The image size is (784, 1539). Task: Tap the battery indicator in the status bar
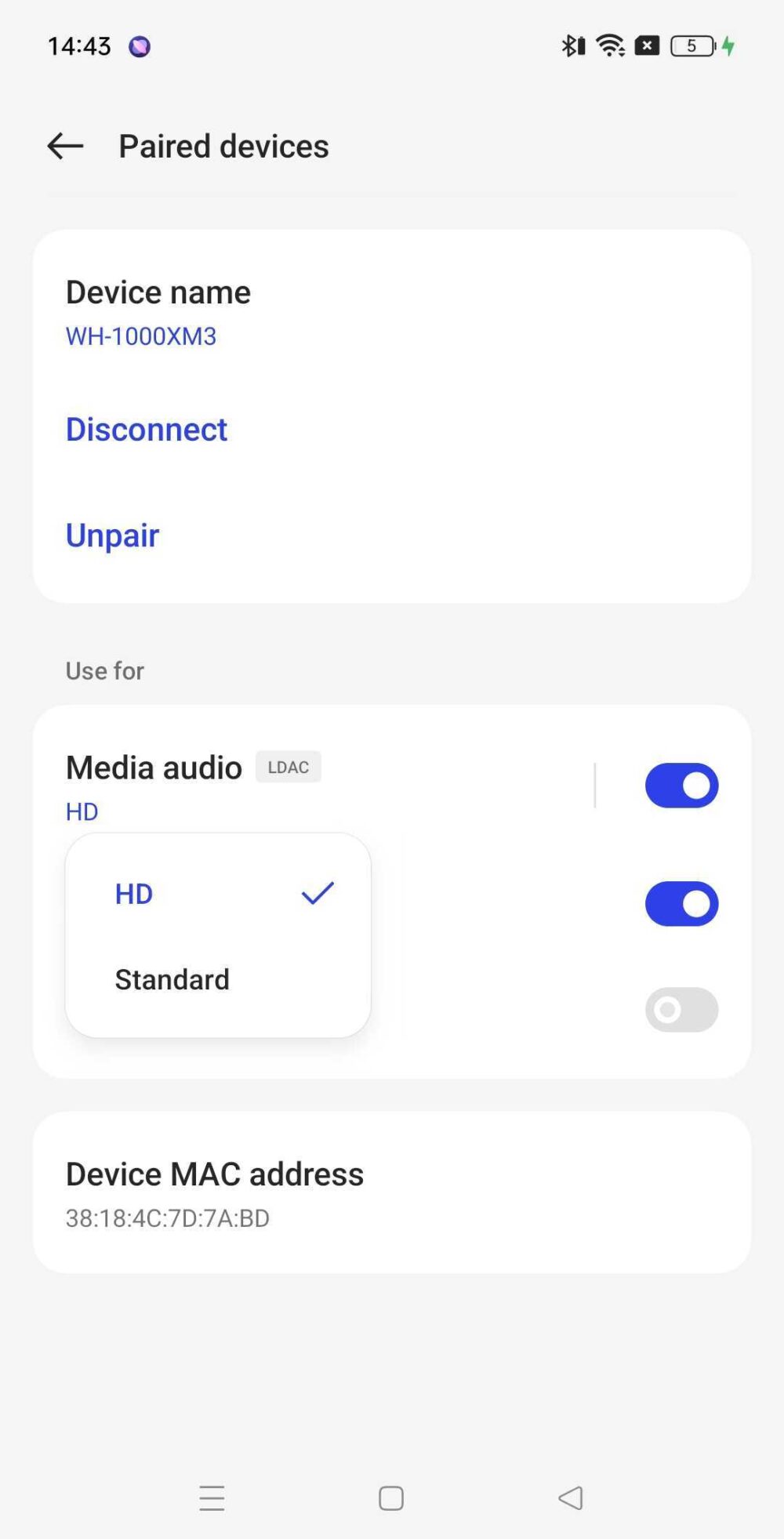pyautogui.click(x=691, y=47)
